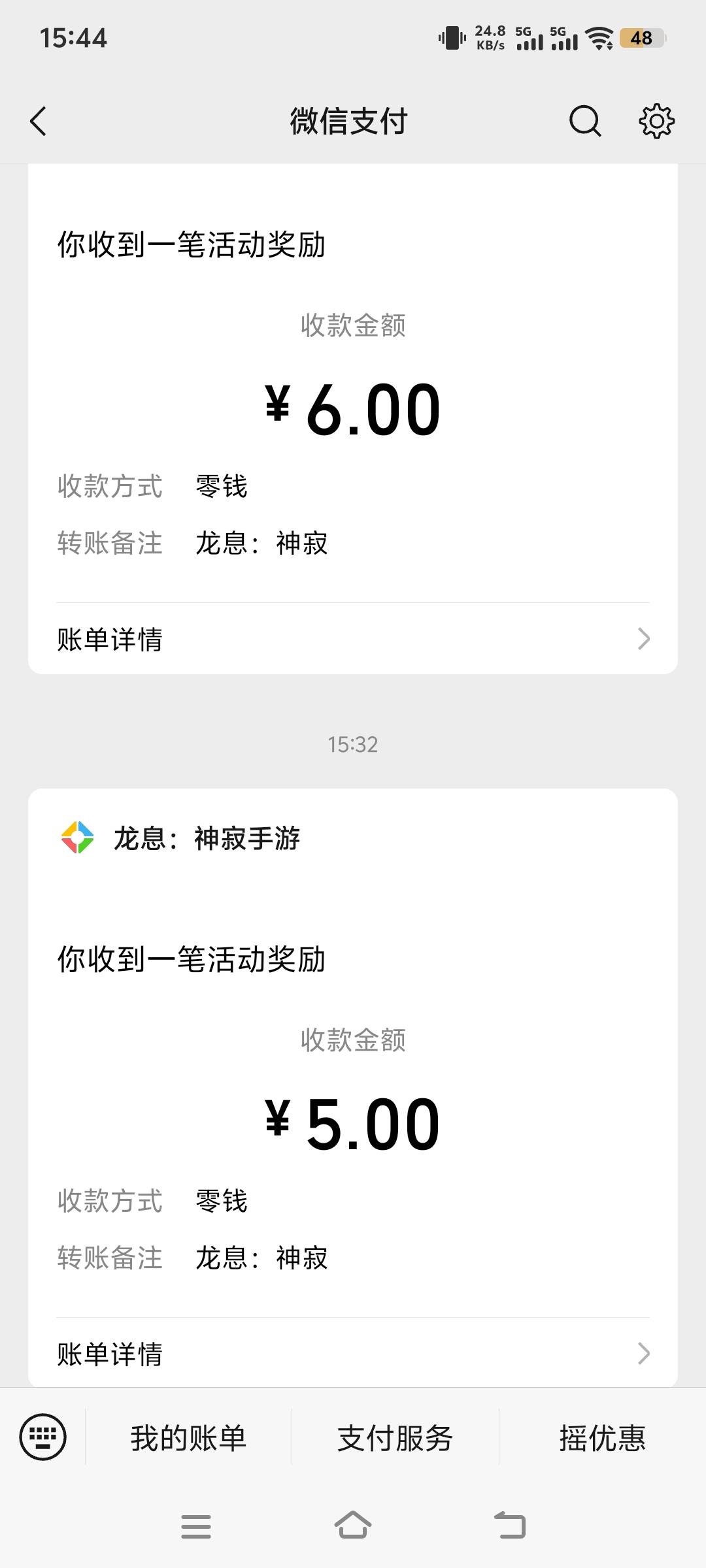
Task: Open the 龙息：神寂手游 sender header
Action: pyautogui.click(x=207, y=838)
